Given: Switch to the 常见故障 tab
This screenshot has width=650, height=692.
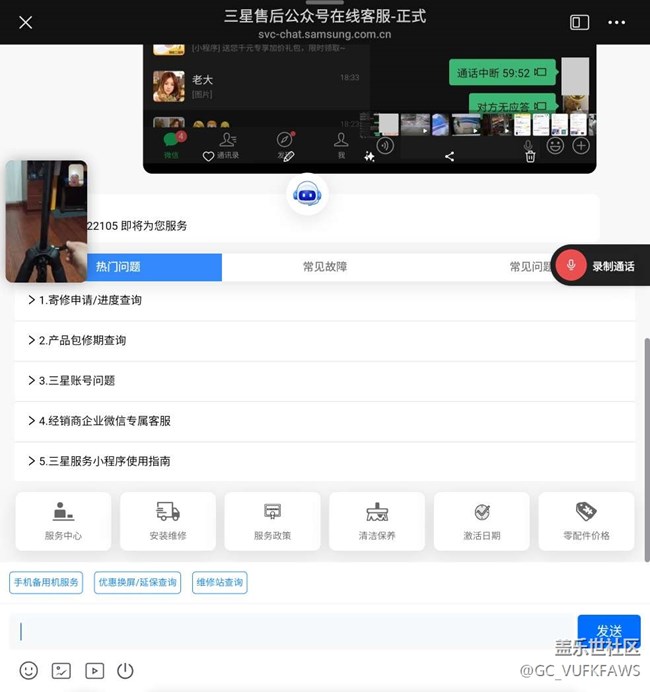Looking at the screenshot, I should point(325,267).
